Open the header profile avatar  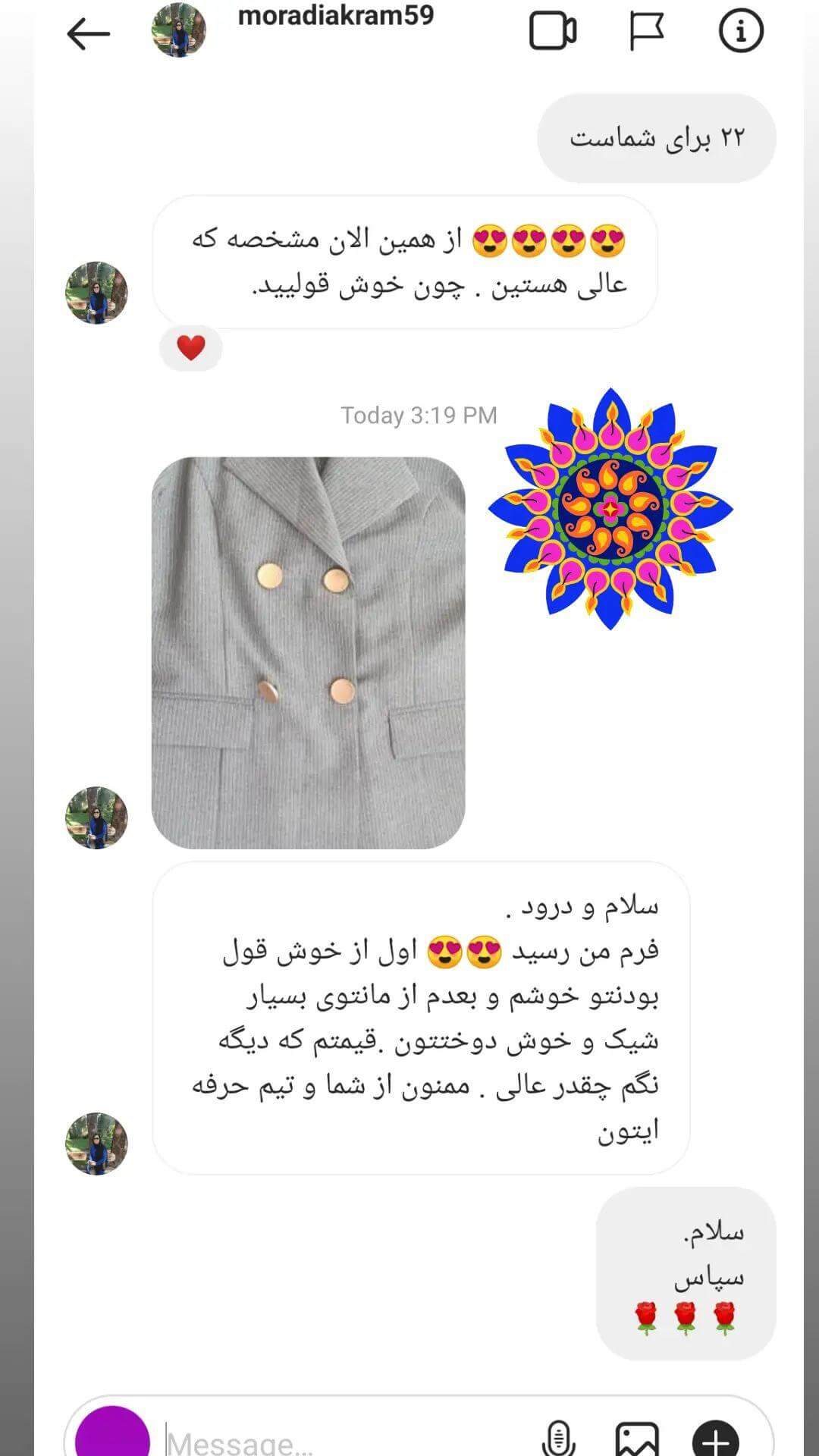pyautogui.click(x=179, y=29)
